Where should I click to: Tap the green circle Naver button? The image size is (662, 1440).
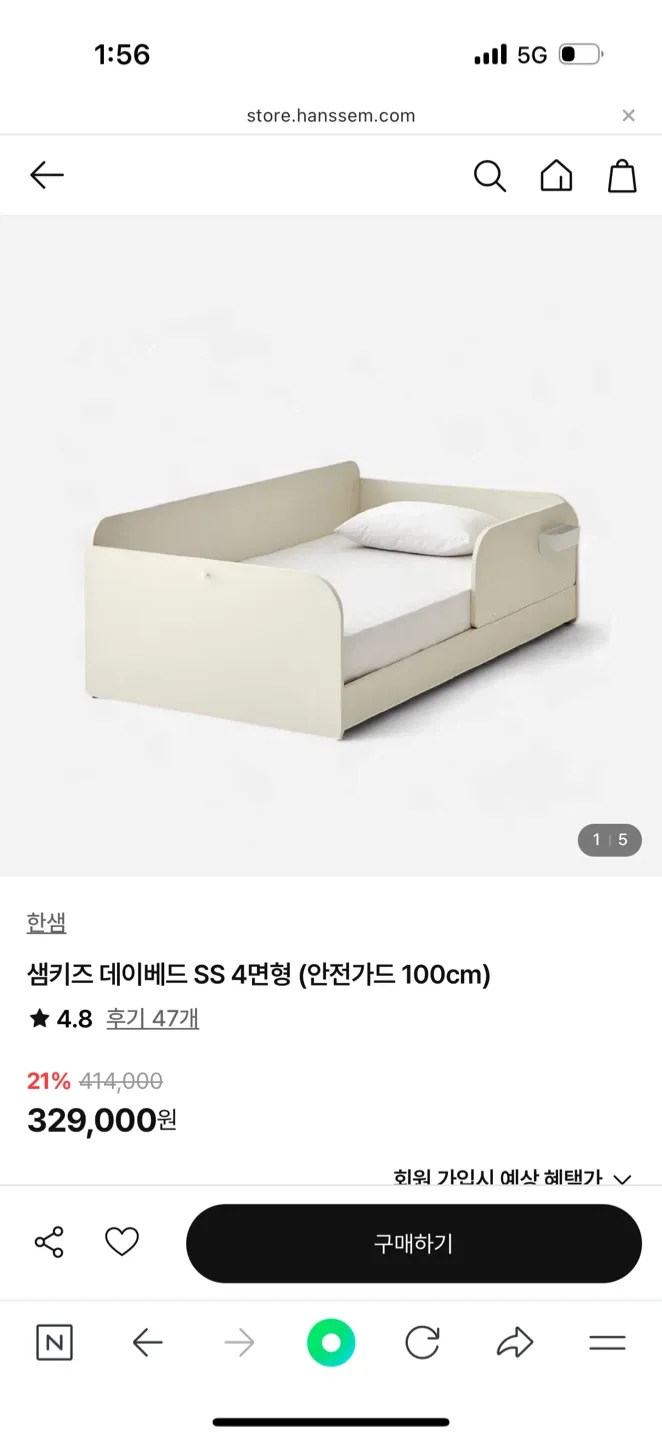coord(331,1343)
